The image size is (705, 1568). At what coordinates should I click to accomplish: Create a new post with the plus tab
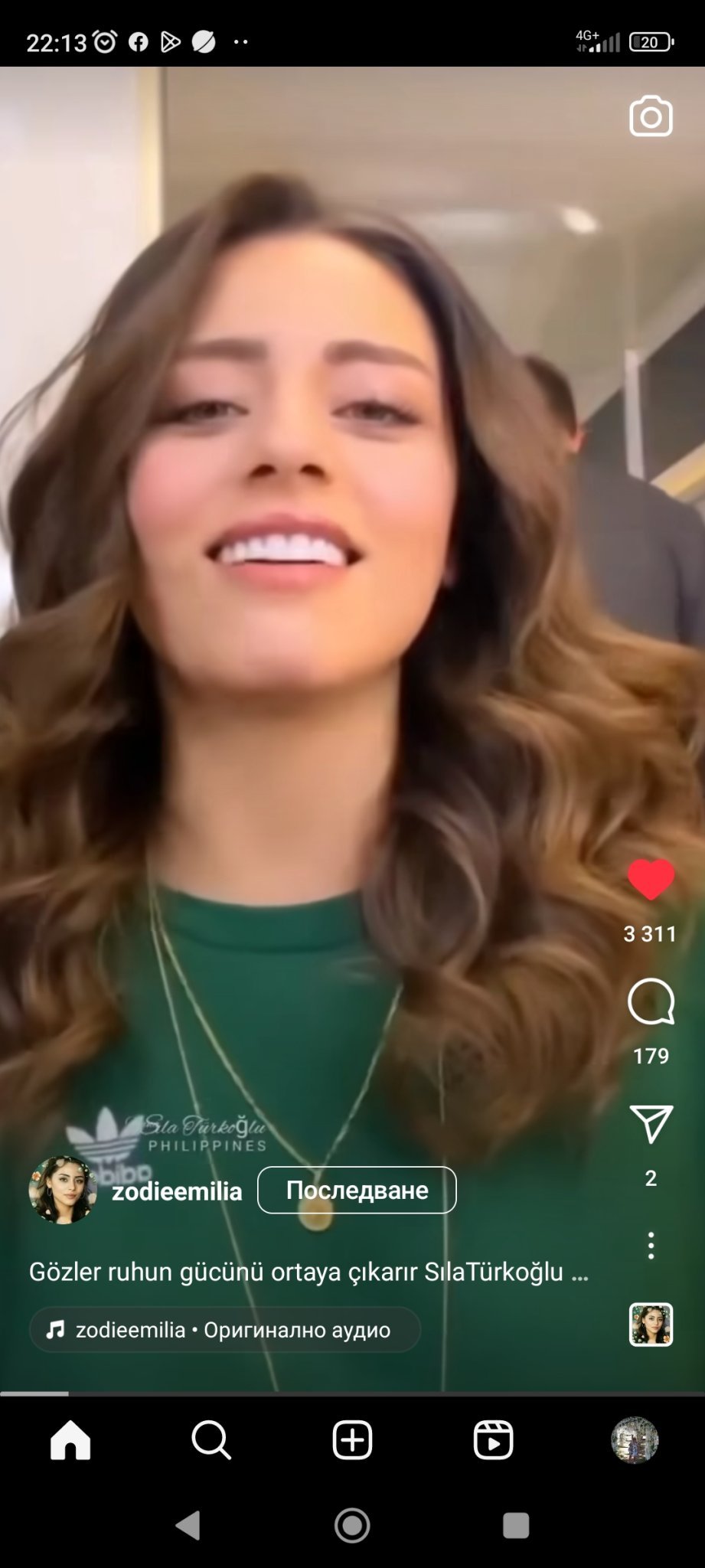[x=352, y=1440]
